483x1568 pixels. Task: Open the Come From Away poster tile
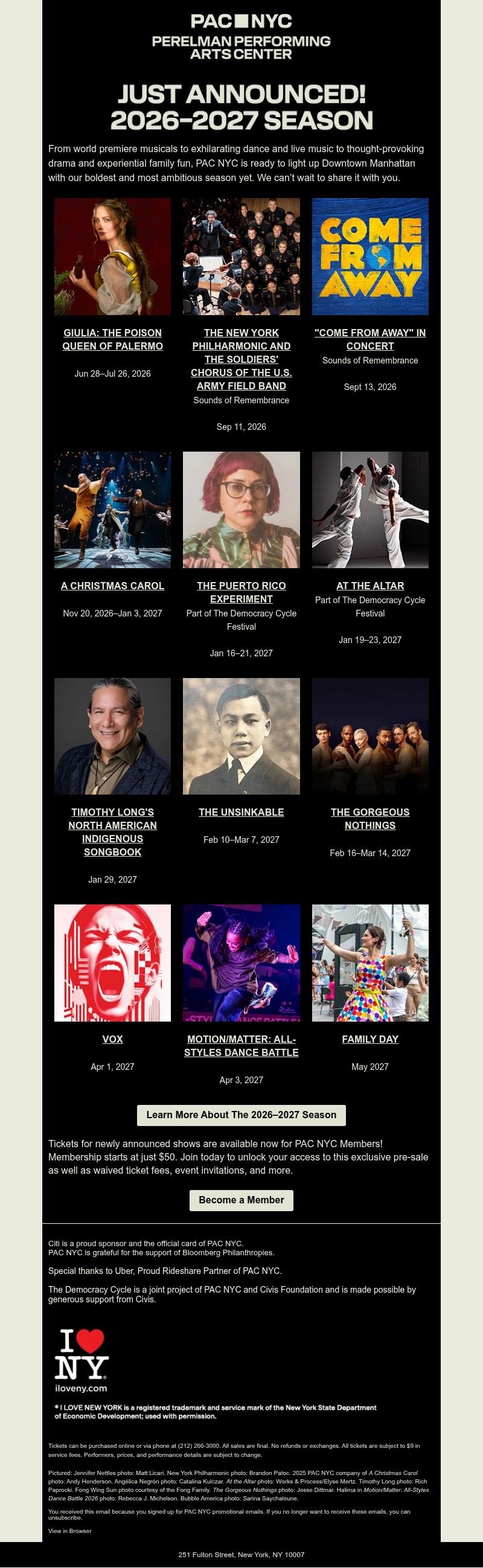tap(370, 256)
